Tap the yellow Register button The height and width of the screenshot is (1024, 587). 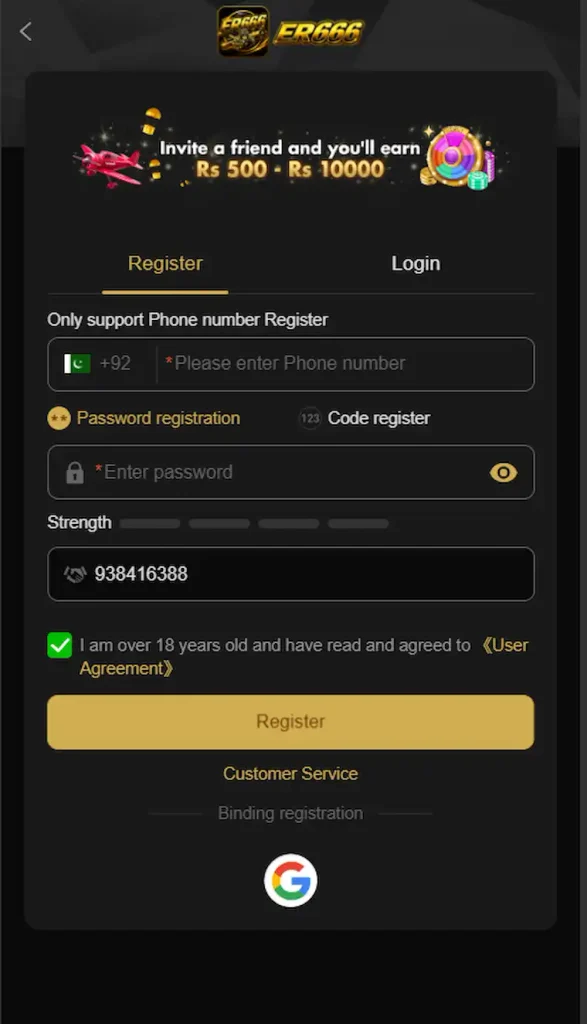coord(291,722)
